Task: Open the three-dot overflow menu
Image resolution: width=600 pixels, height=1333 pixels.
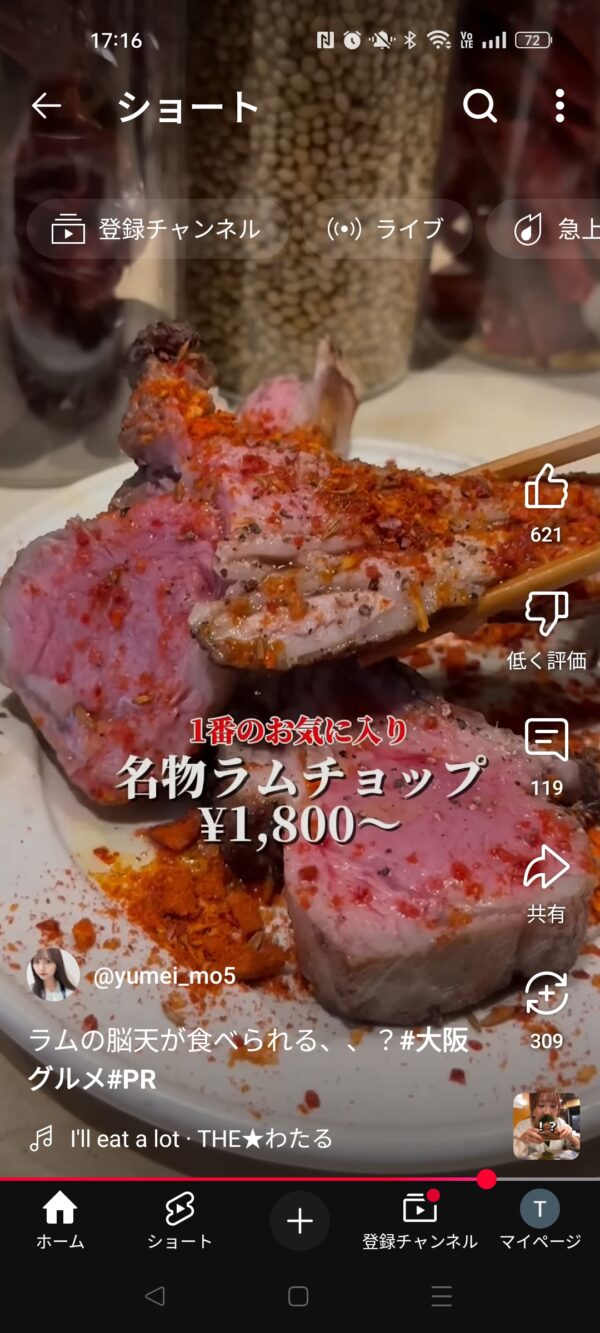Action: point(560,106)
